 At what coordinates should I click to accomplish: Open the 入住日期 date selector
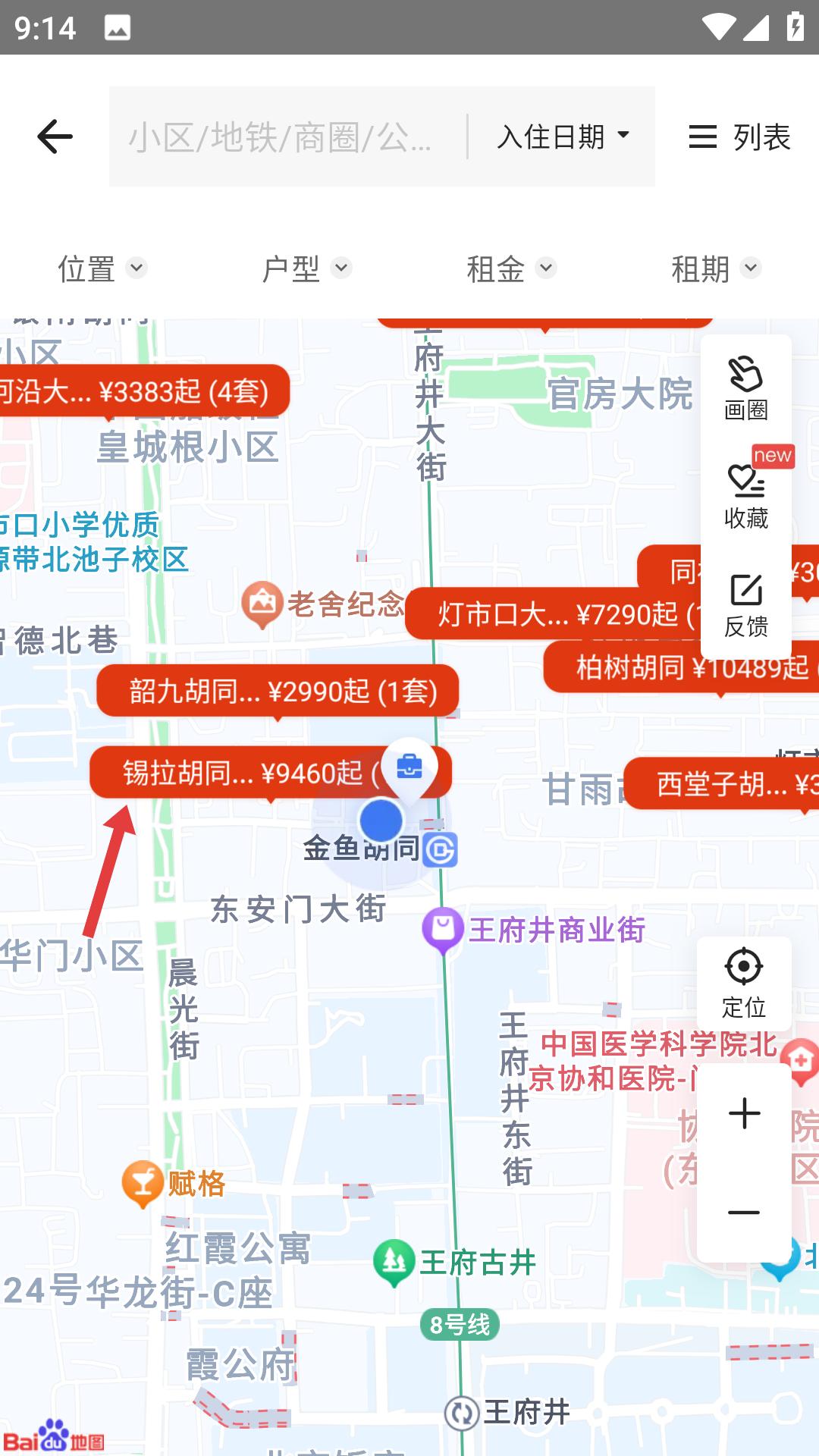pos(561,135)
